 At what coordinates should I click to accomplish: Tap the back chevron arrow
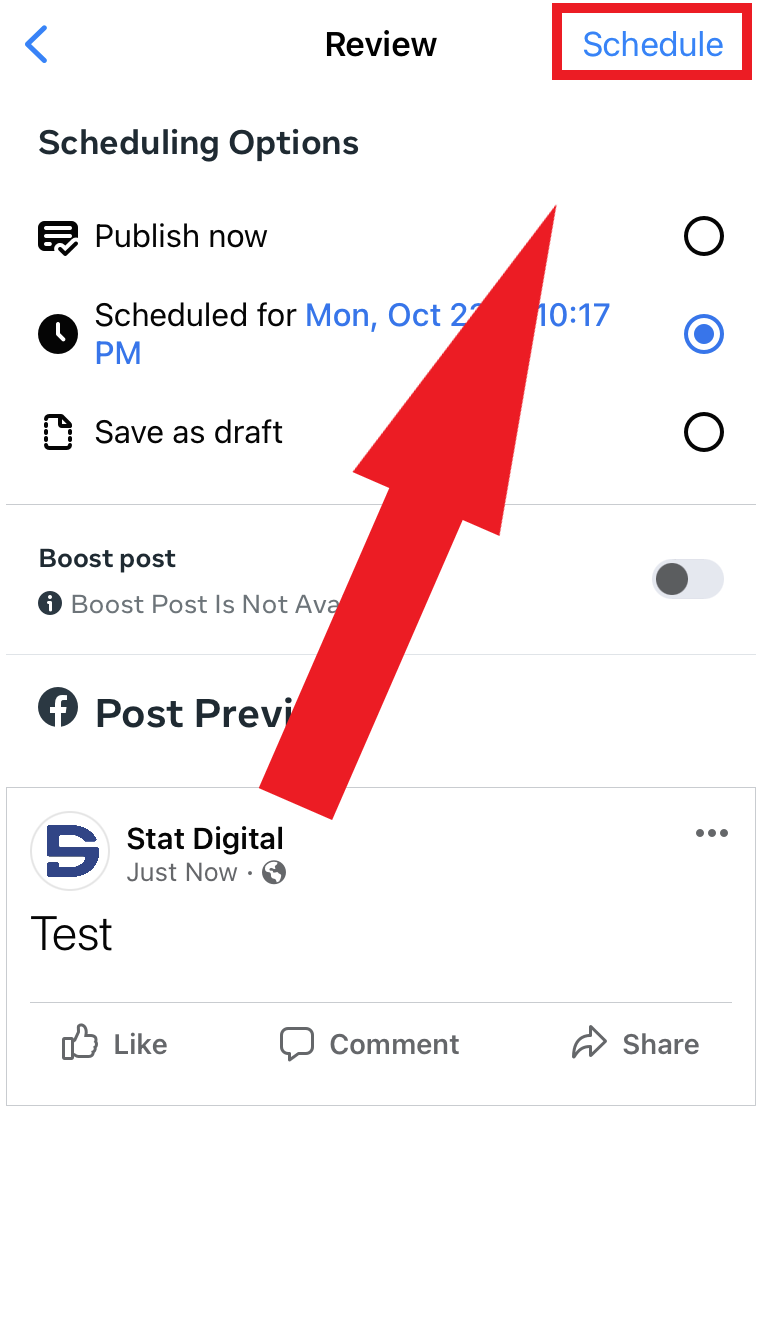point(36,44)
